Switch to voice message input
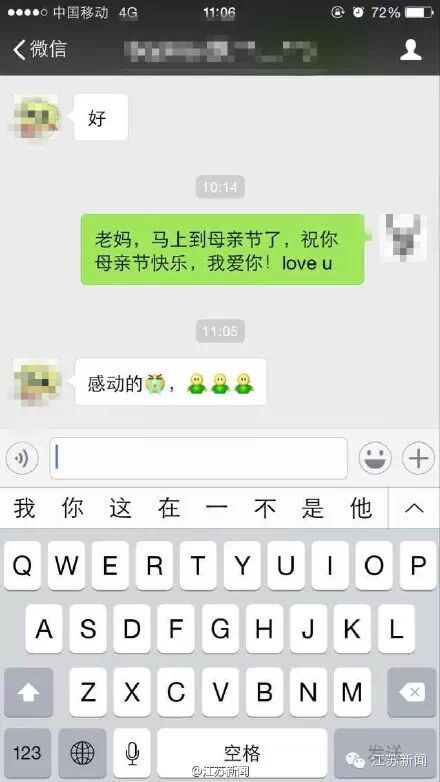 (x=22, y=458)
